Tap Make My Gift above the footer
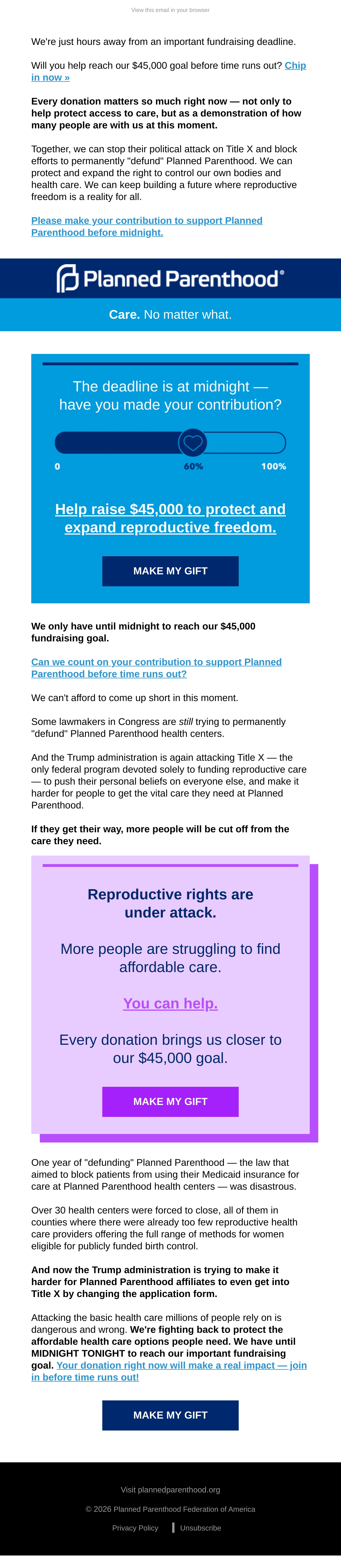The height and width of the screenshot is (1568, 341). pyautogui.click(x=170, y=1415)
